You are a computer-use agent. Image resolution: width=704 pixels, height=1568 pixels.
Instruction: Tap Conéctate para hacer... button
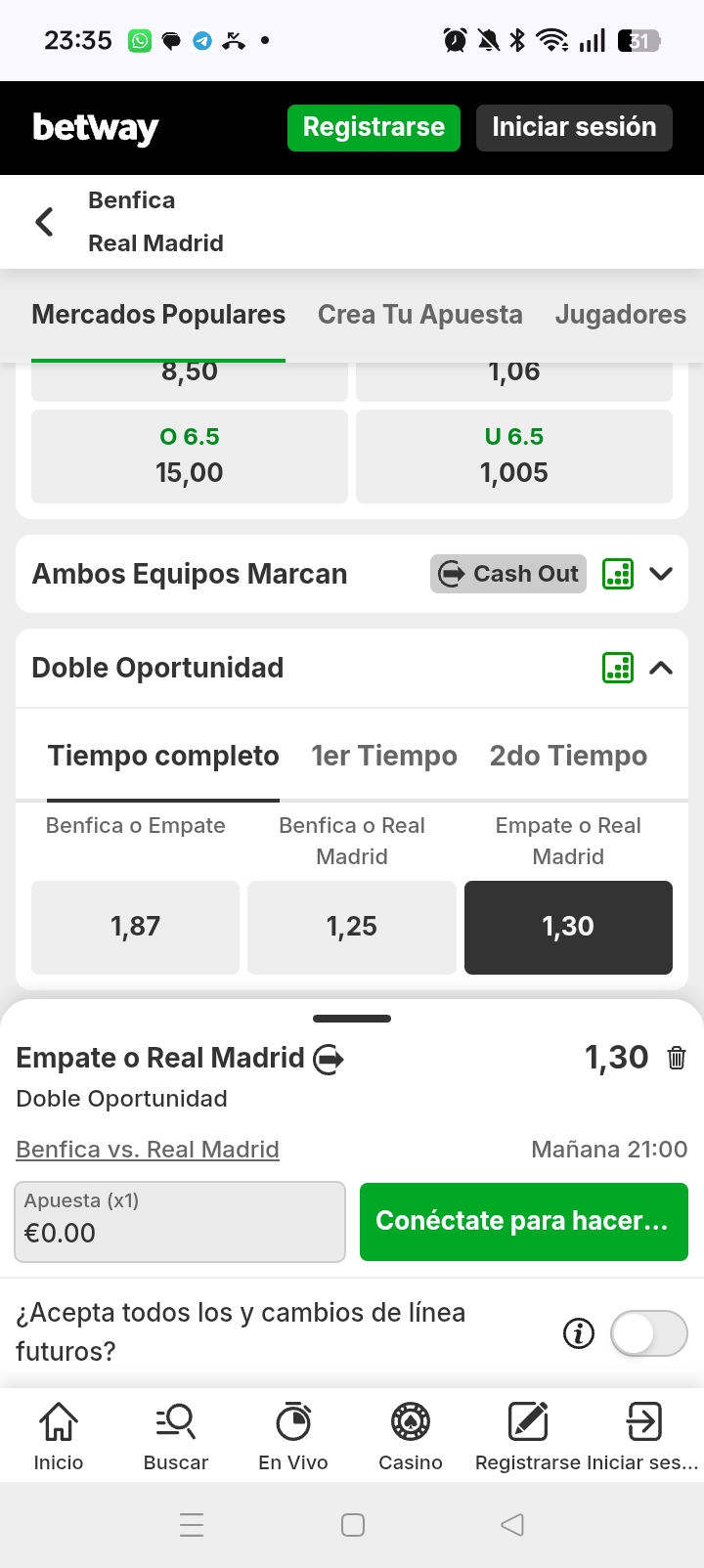(x=523, y=1222)
